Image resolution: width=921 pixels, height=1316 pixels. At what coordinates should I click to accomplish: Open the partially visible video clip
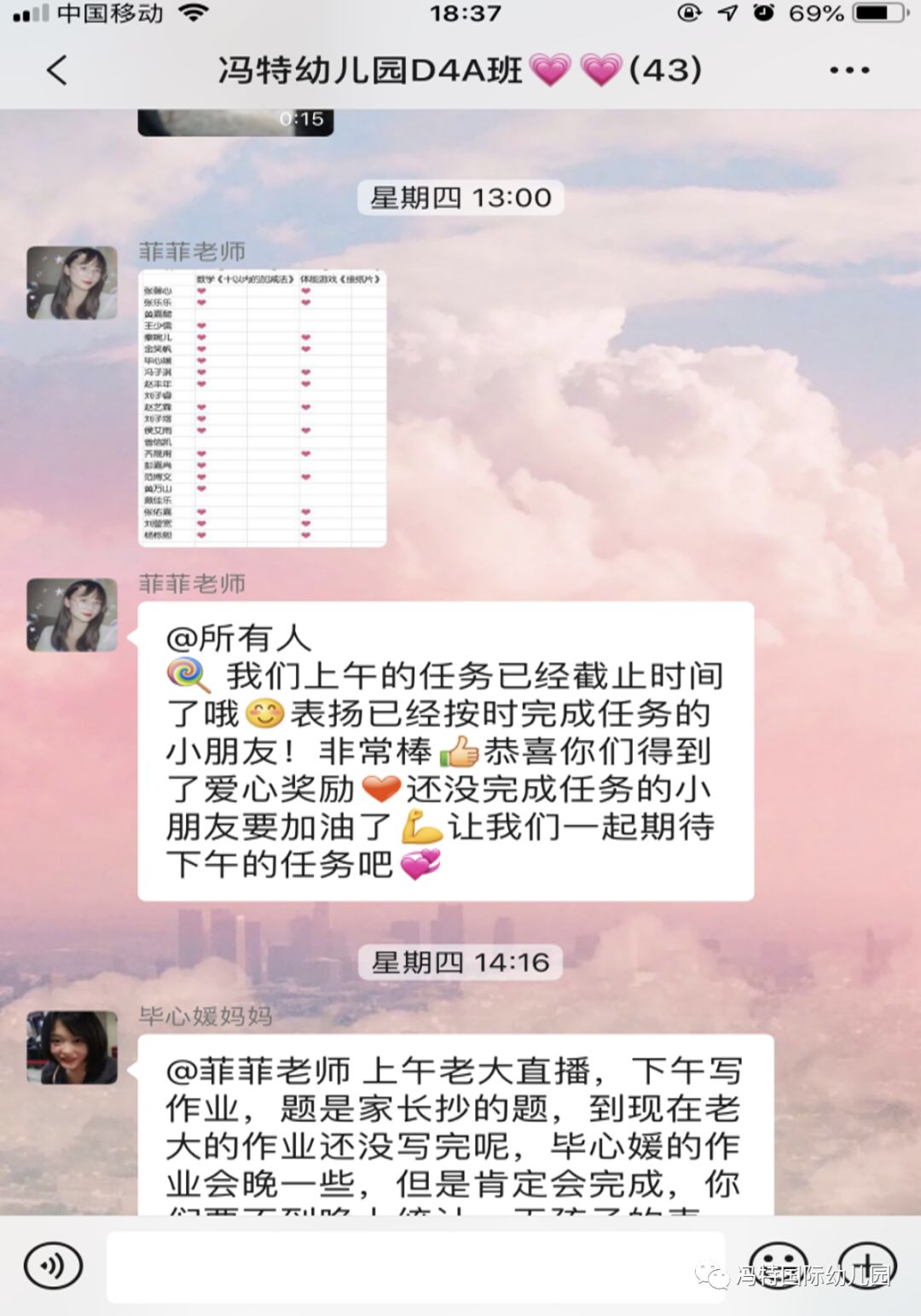tap(235, 122)
